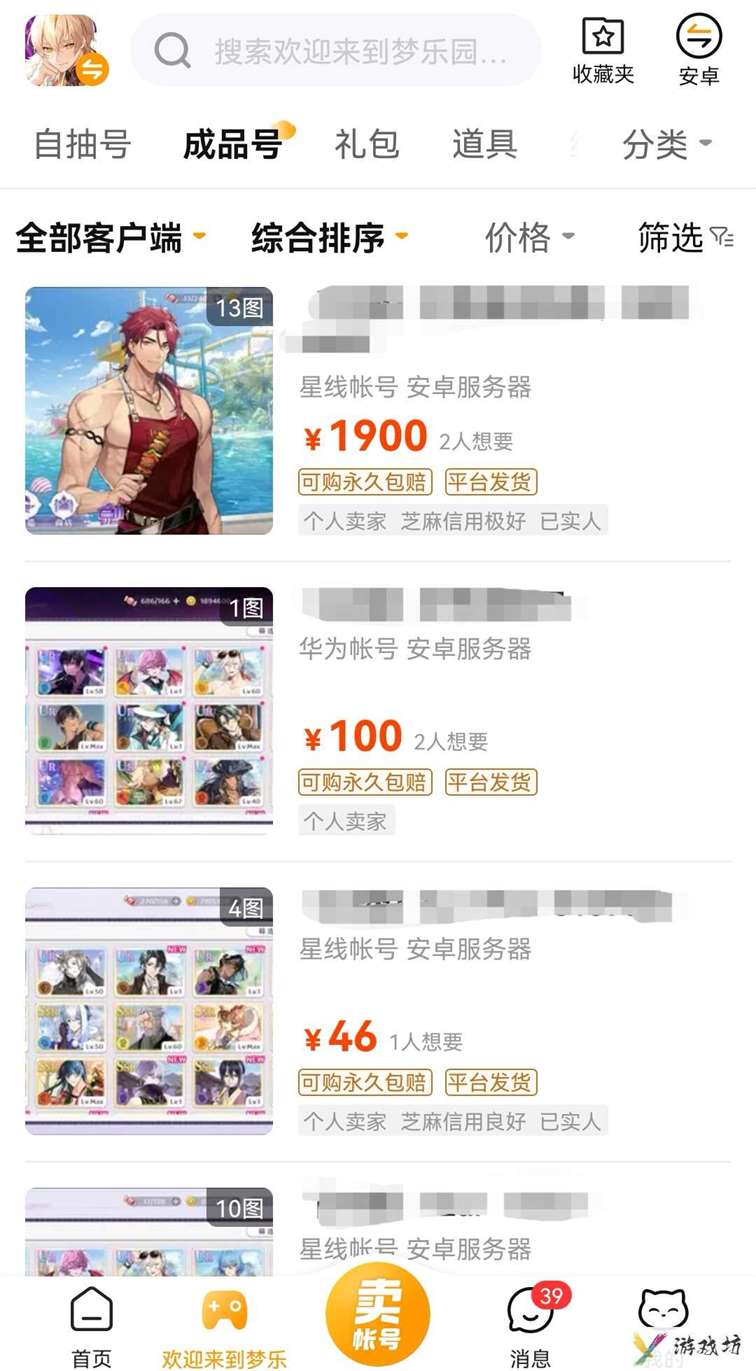756x1371 pixels.
Task: Open the 综合排序 sorting dropdown
Action: (329, 238)
